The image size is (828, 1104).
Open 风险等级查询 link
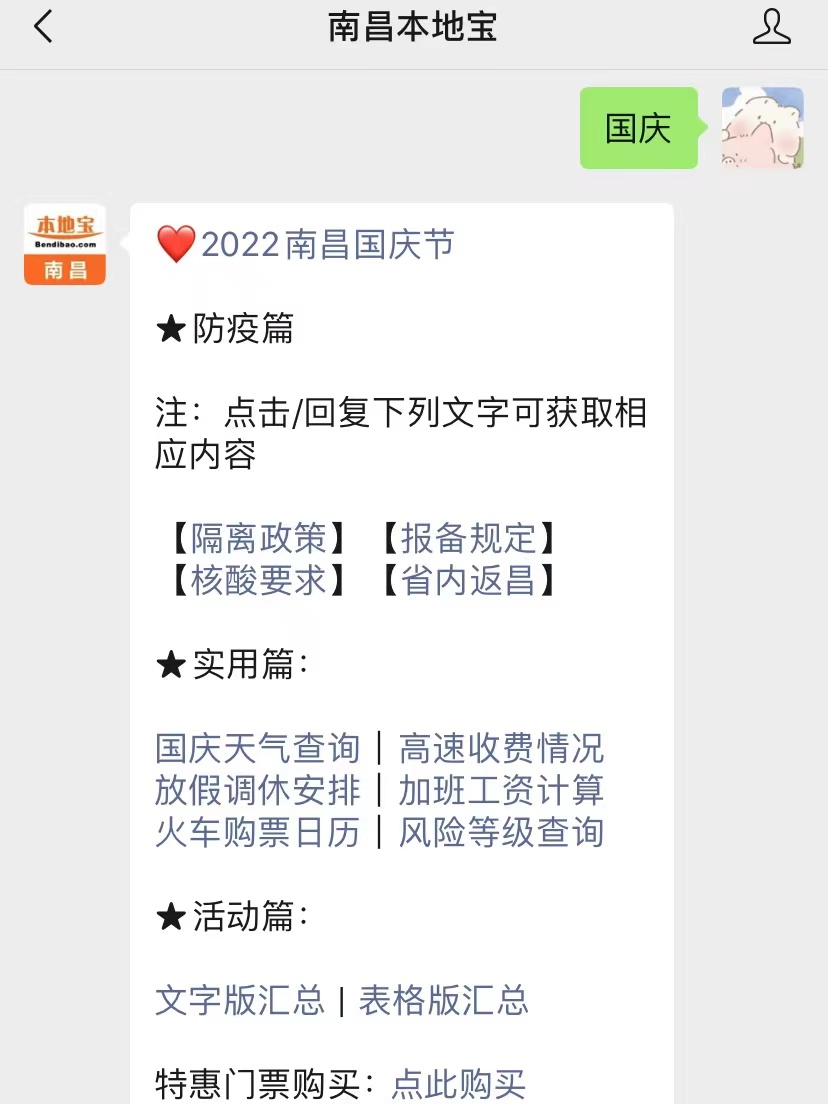pyautogui.click(x=501, y=832)
